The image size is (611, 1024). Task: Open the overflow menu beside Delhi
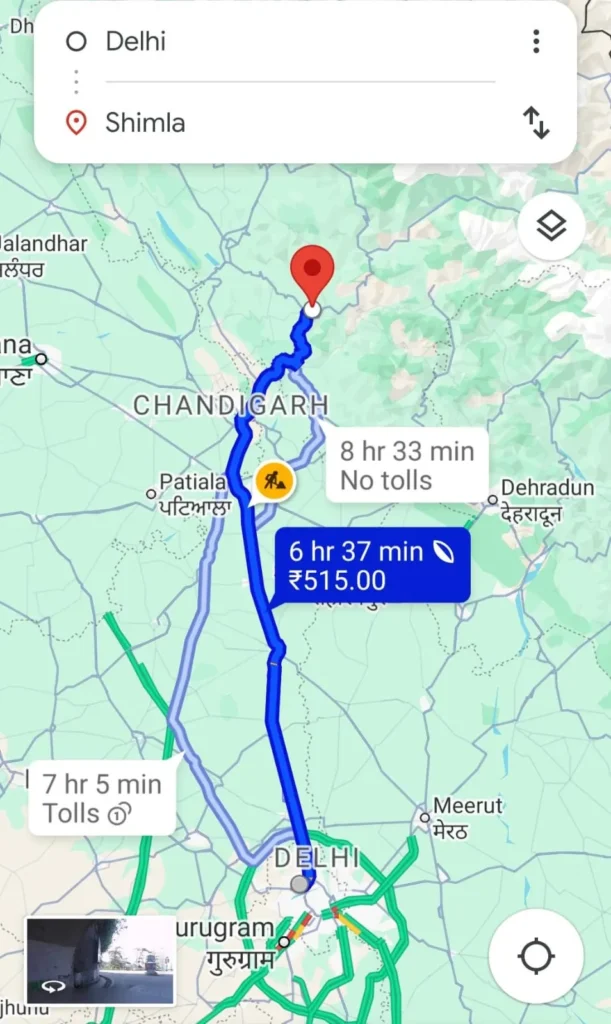(536, 41)
